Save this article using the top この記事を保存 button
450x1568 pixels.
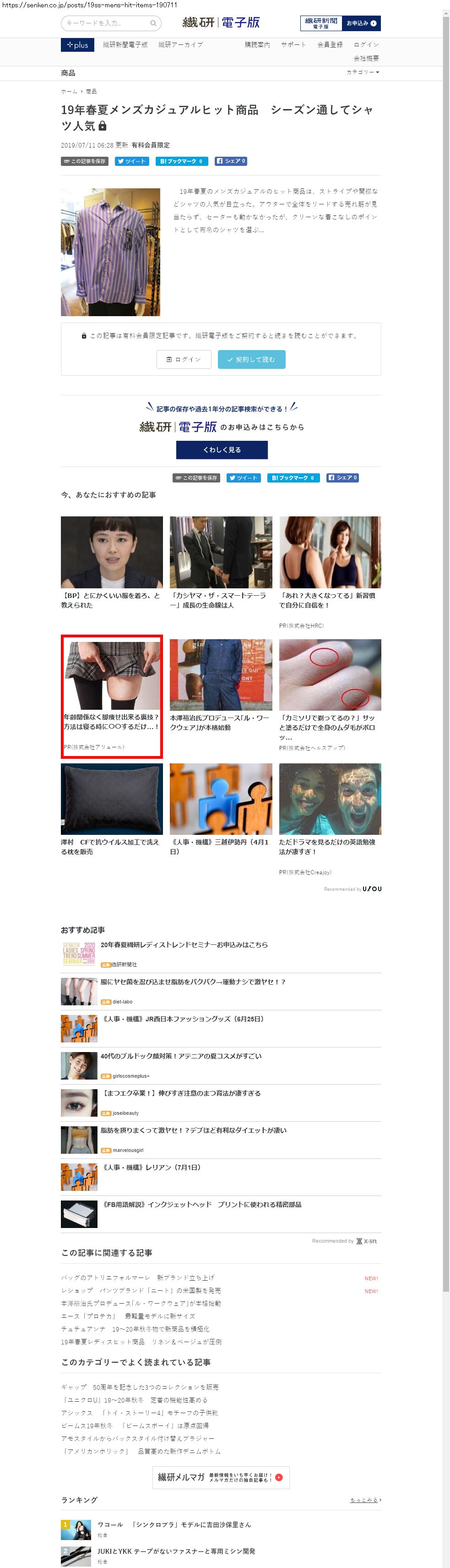tap(85, 161)
